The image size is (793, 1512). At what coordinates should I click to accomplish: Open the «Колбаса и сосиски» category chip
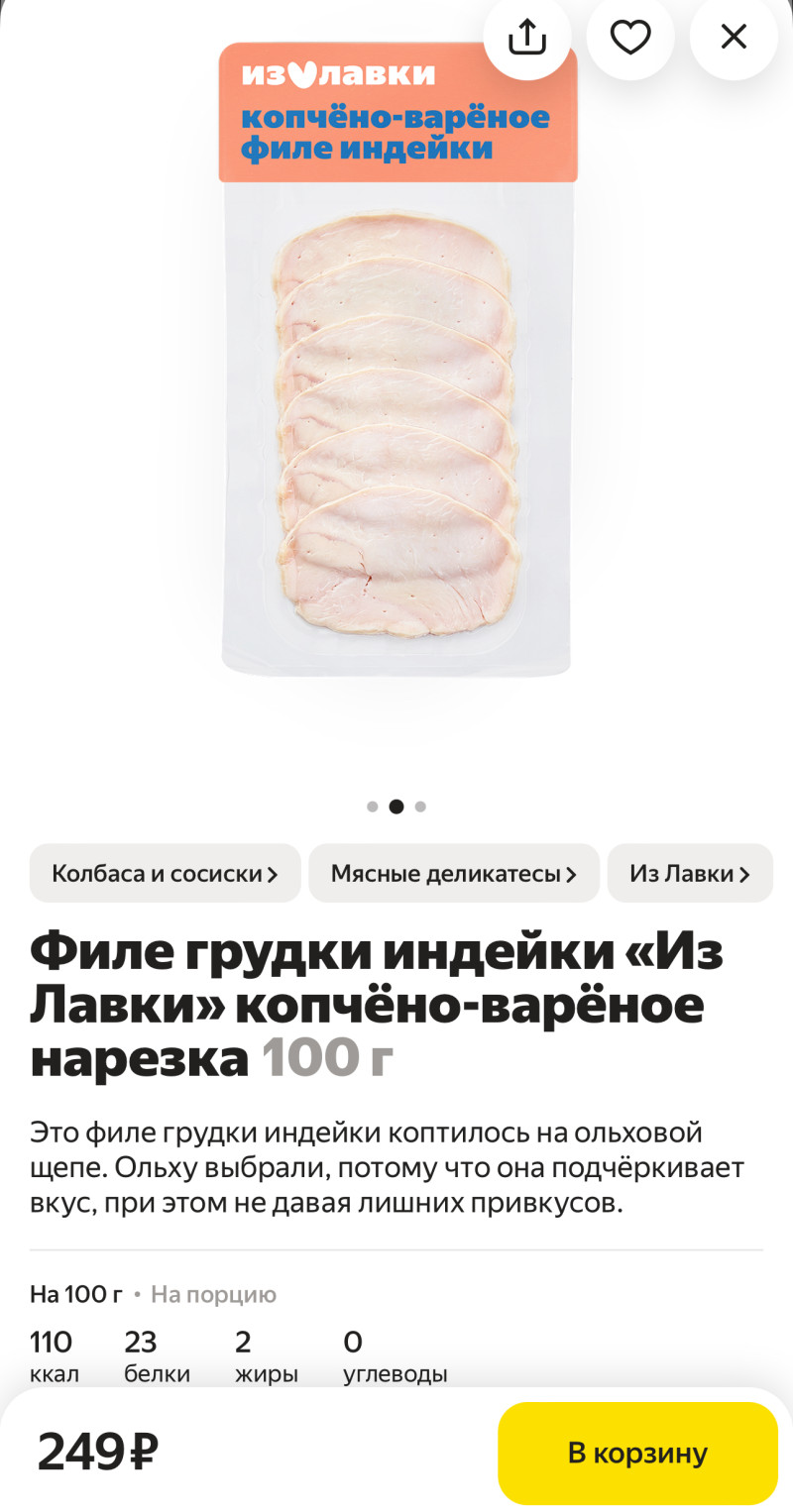coord(165,873)
